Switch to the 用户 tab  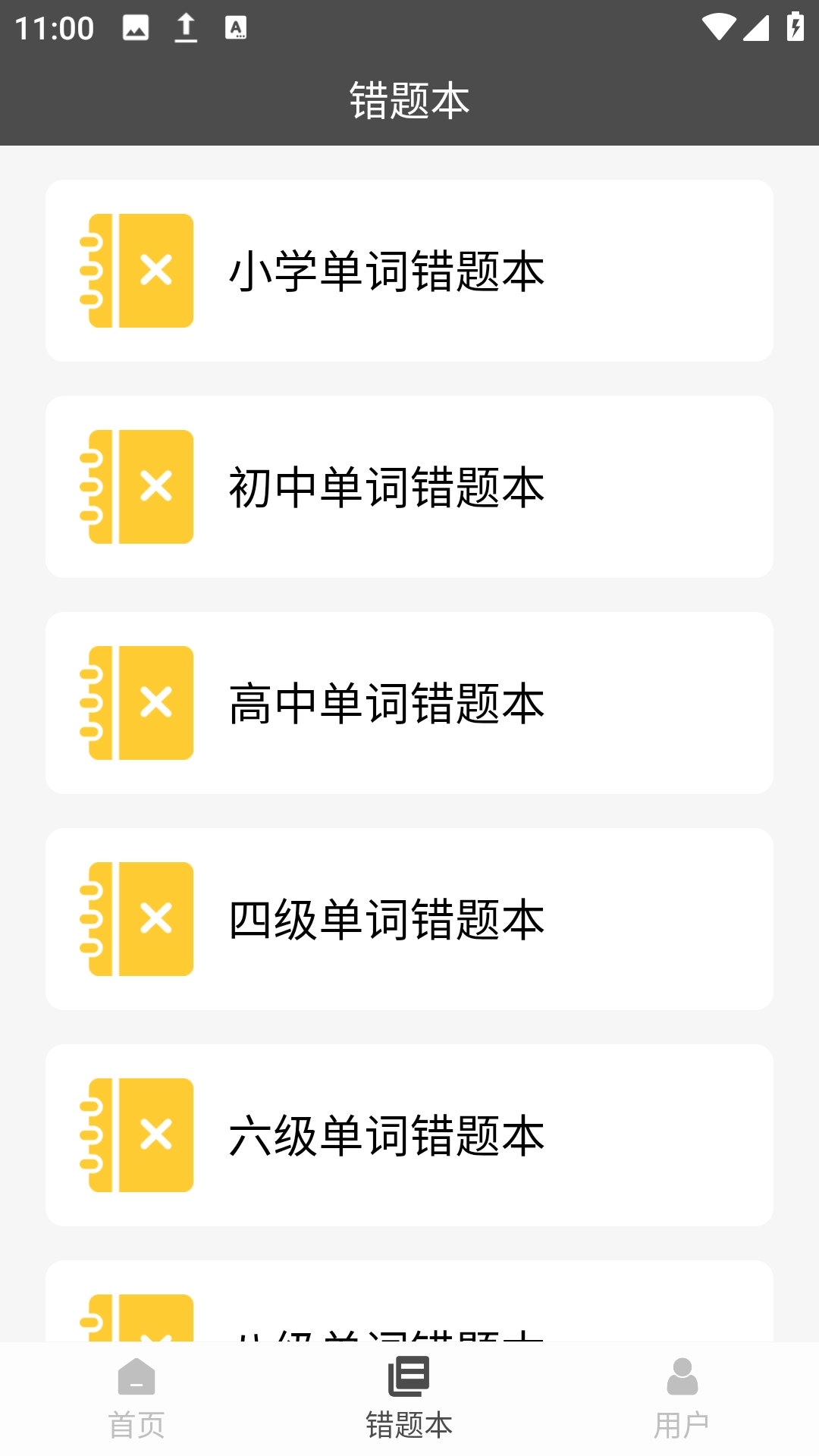[681, 1424]
